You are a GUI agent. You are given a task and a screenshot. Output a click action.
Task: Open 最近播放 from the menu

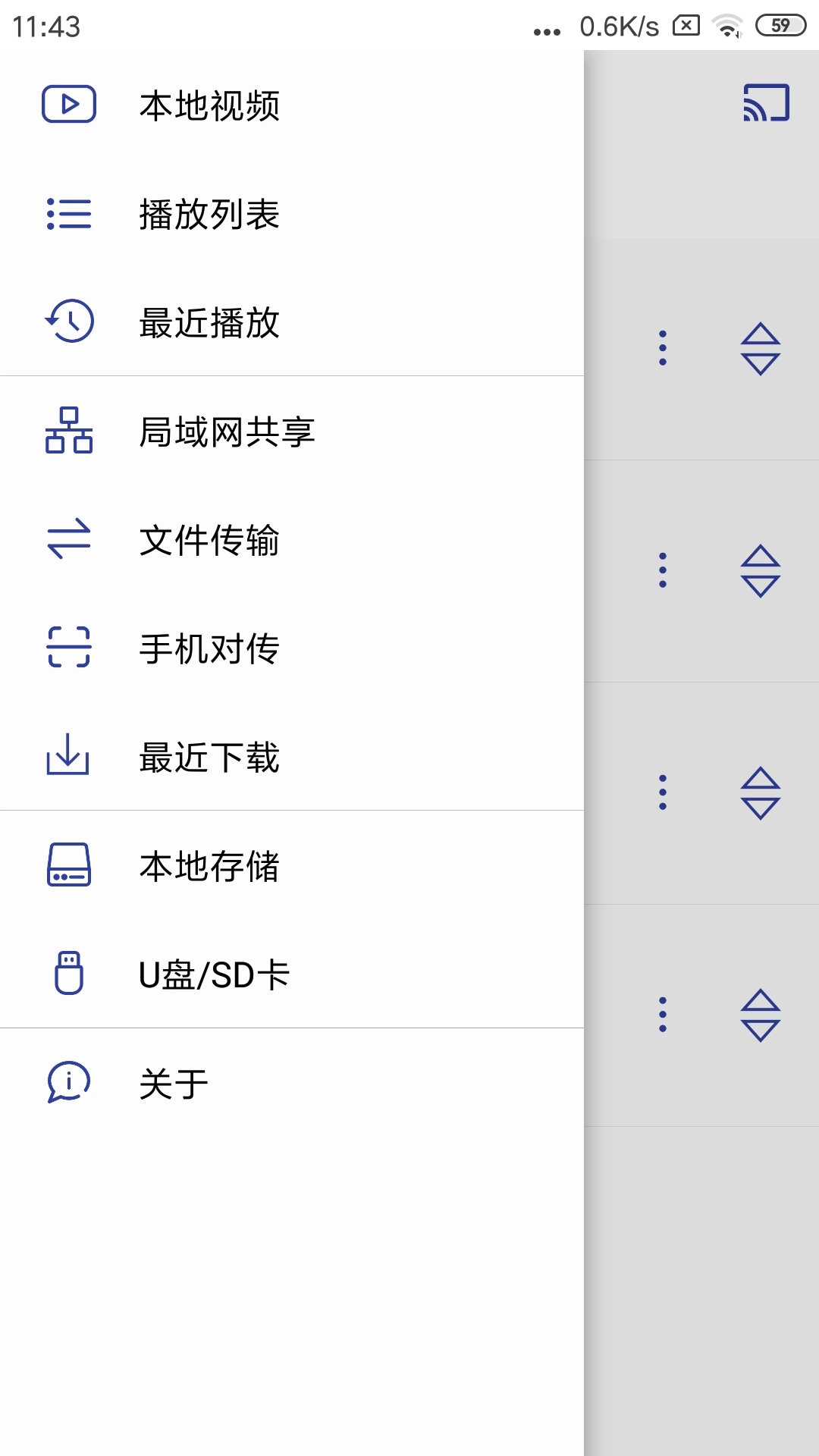click(209, 322)
